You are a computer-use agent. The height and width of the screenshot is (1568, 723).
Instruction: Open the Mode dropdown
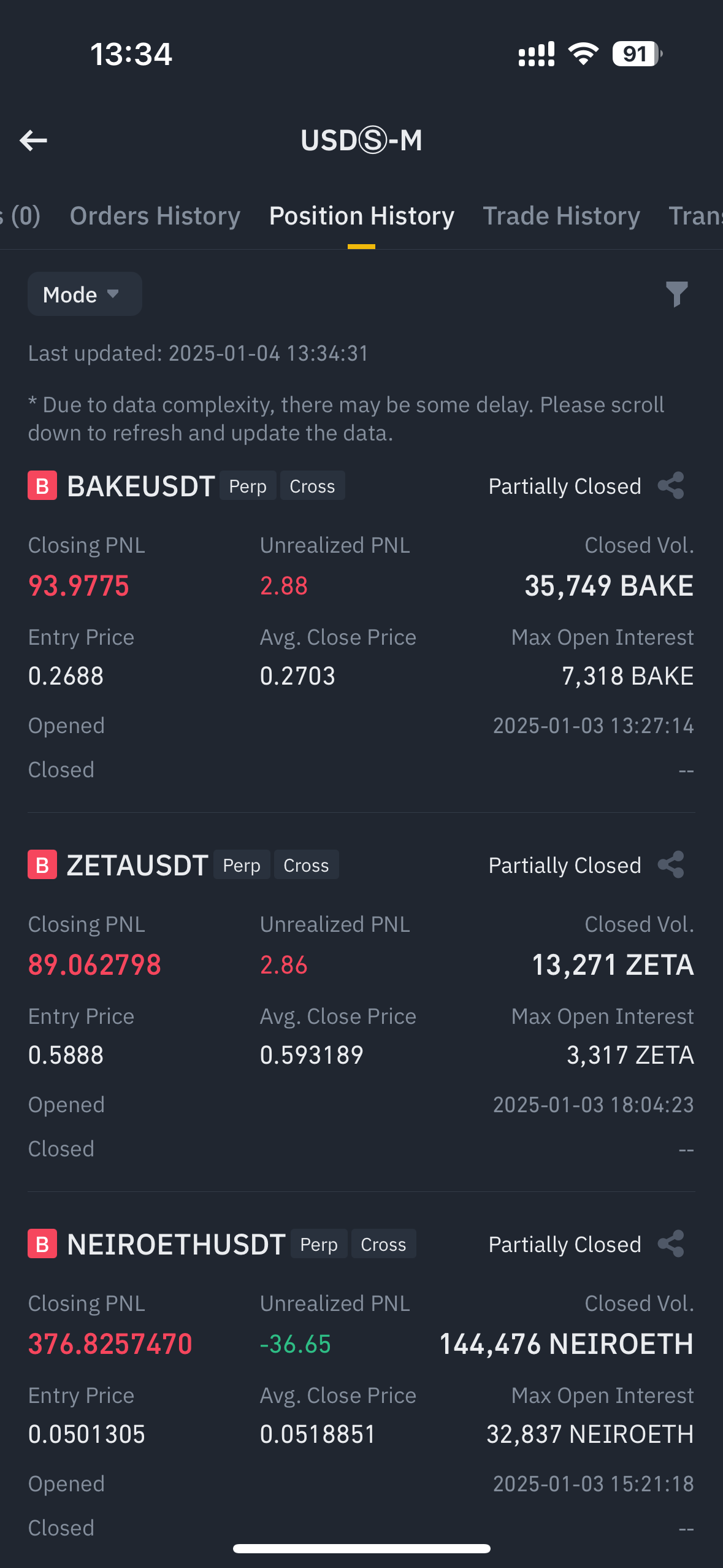pos(84,294)
